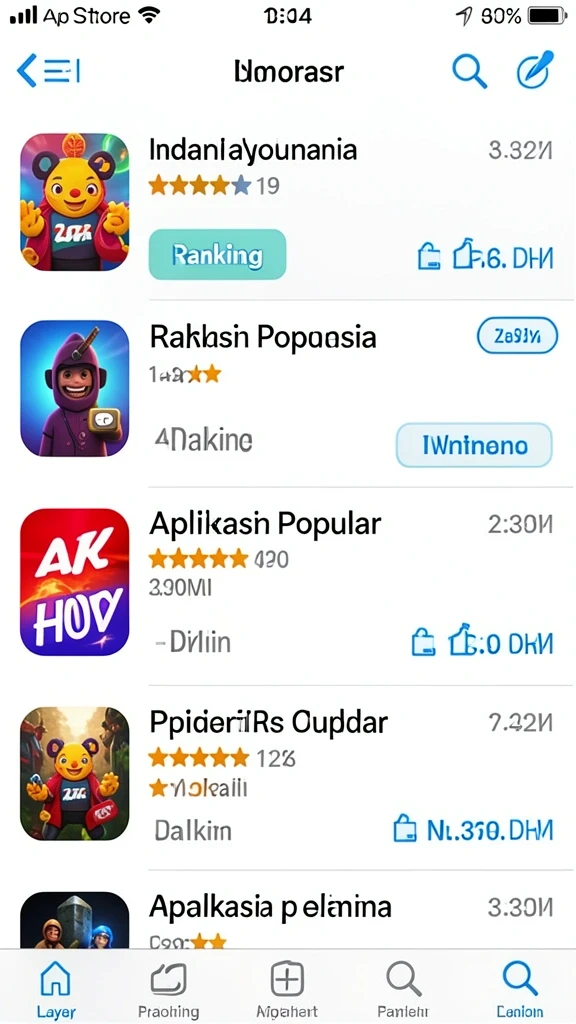Switch to the Mgahart tab
Image resolution: width=576 pixels, height=1024 pixels.
pyautogui.click(x=287, y=990)
